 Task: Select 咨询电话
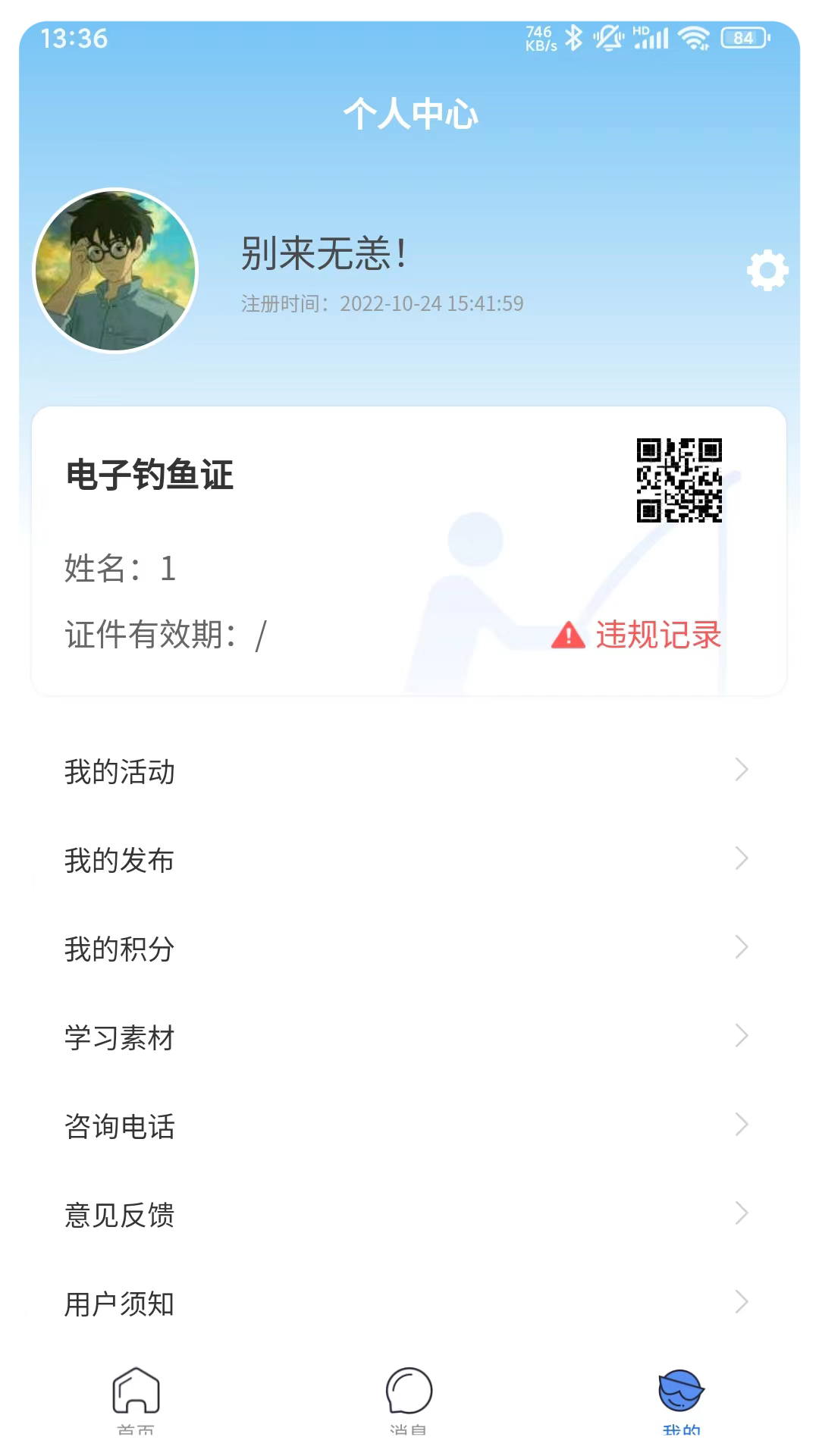(408, 1126)
